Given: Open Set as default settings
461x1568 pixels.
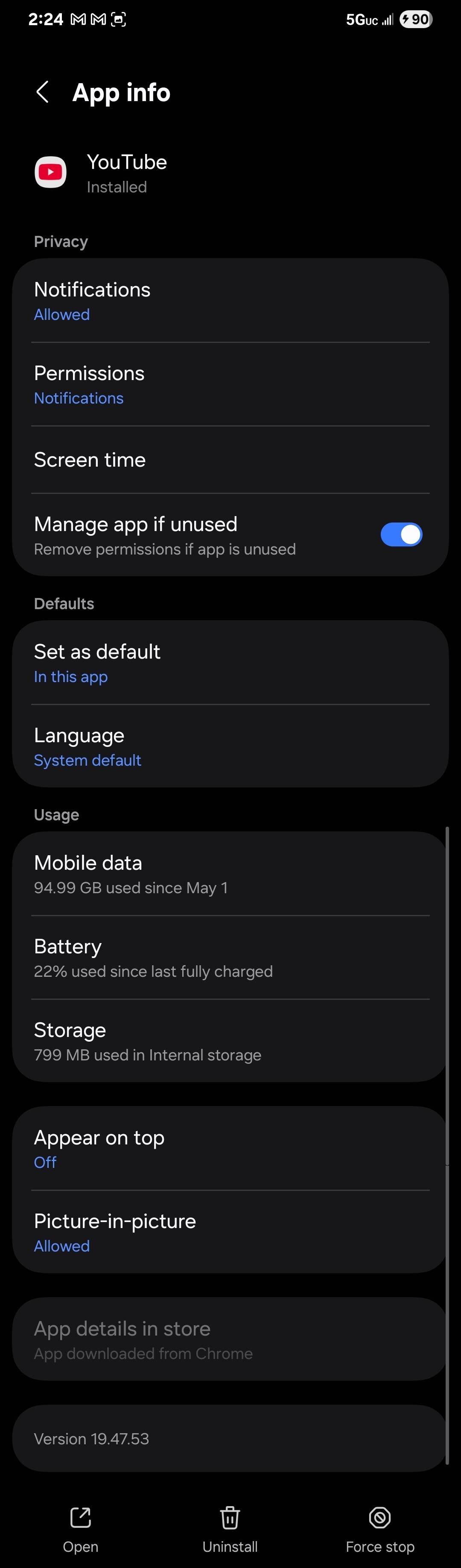Looking at the screenshot, I should pyautogui.click(x=230, y=663).
